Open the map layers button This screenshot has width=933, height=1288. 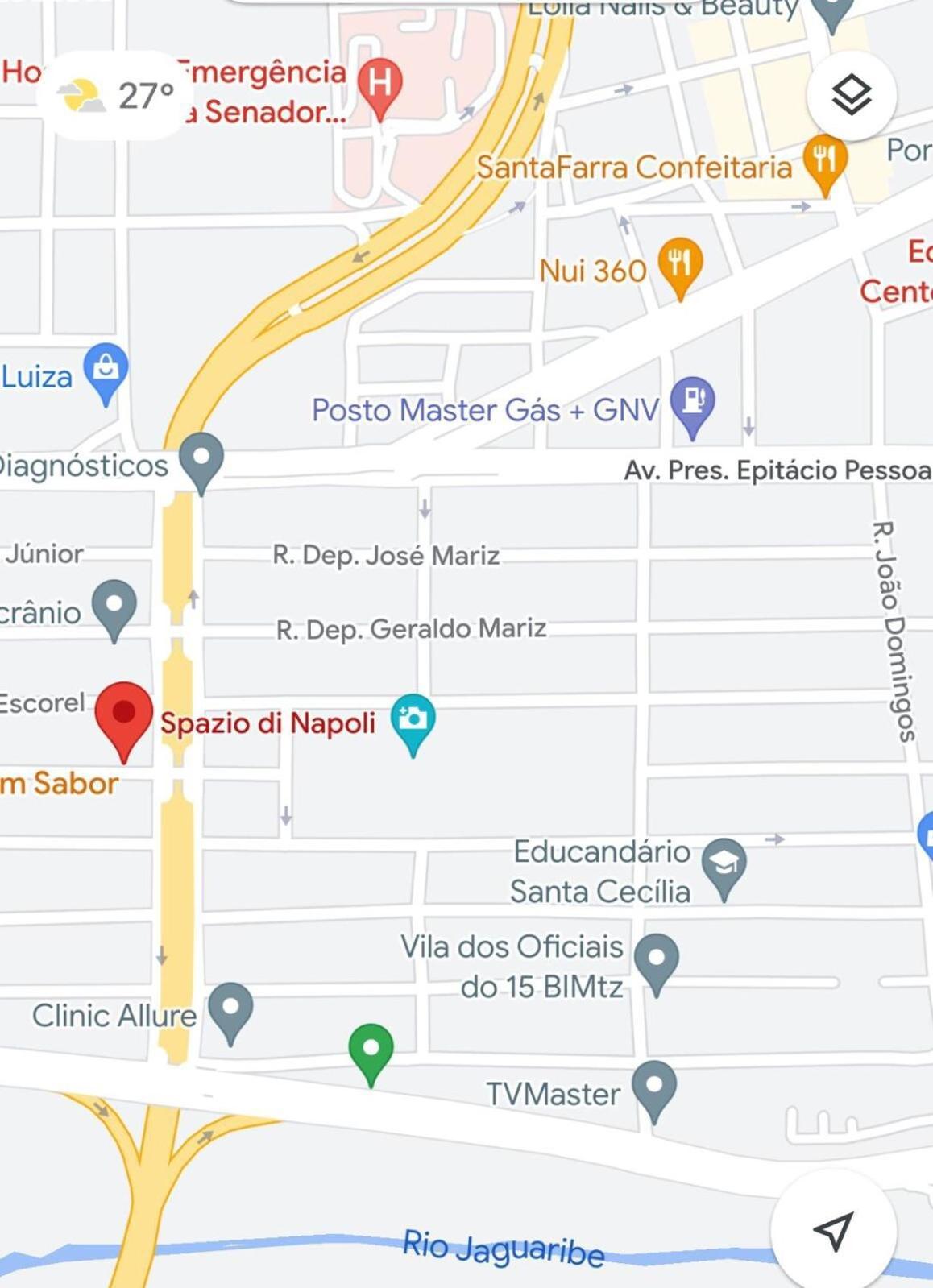click(851, 97)
